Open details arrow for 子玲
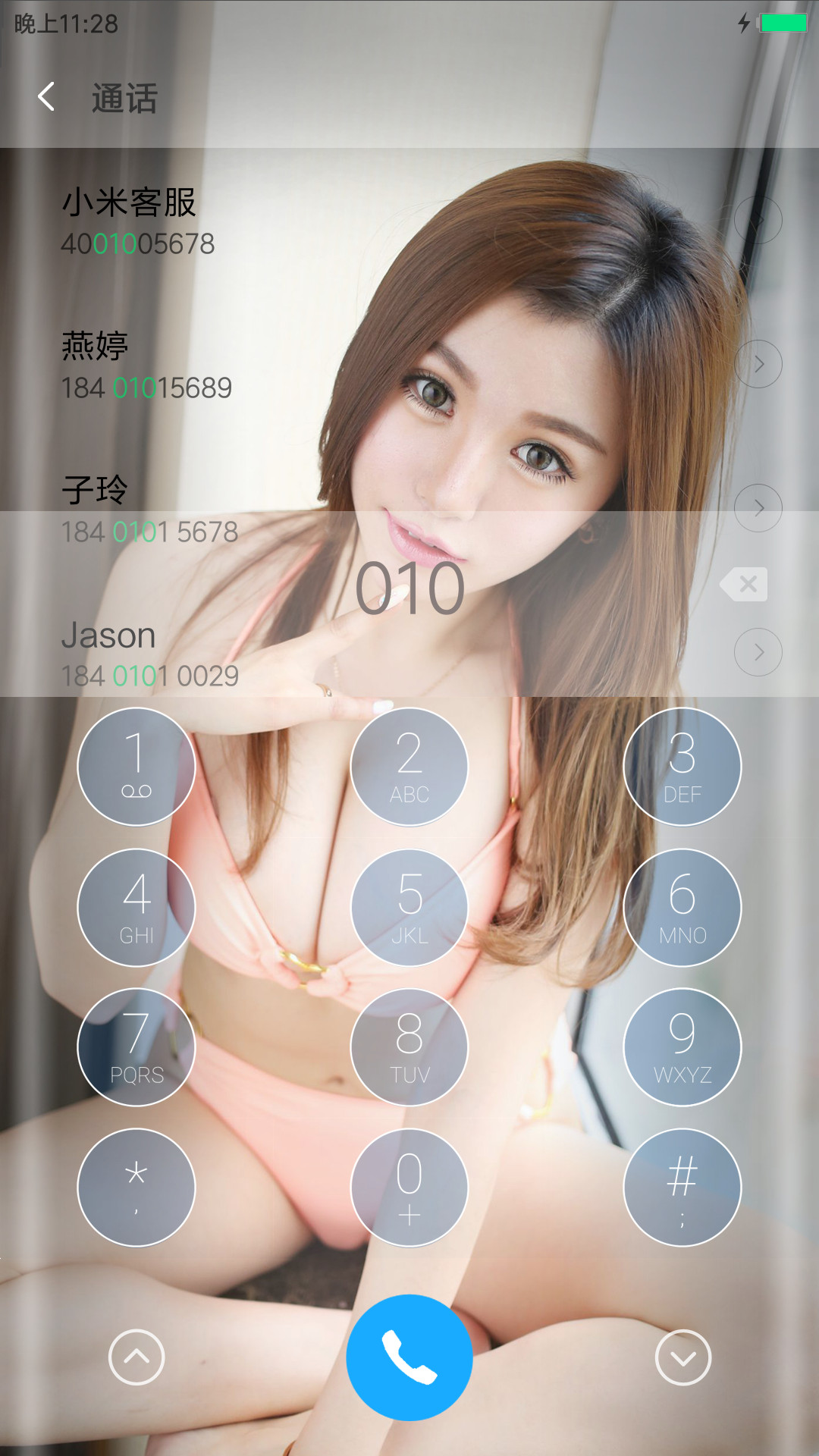The height and width of the screenshot is (1456, 819). [758, 507]
